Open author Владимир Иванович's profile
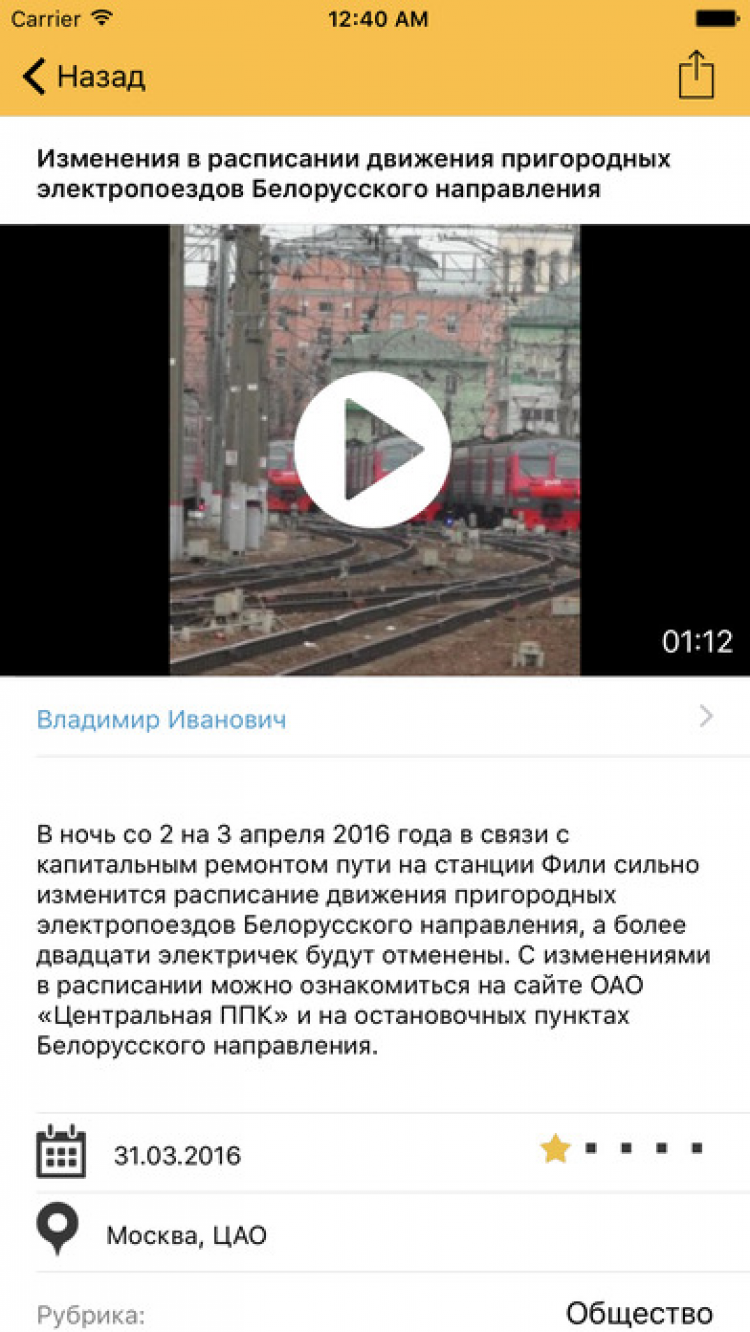The width and height of the screenshot is (750, 1332). (161, 719)
